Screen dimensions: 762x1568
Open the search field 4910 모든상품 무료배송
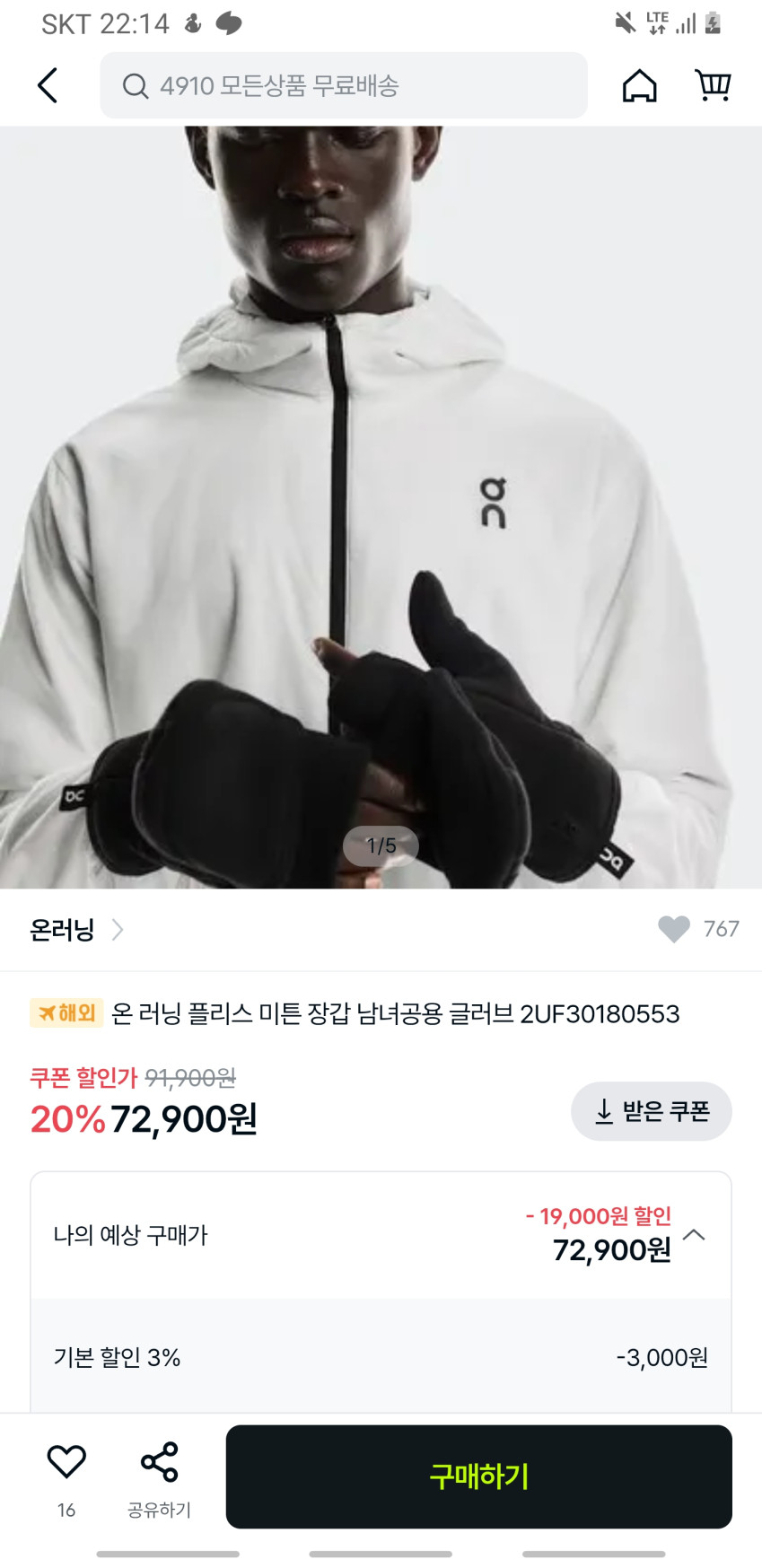[x=343, y=86]
